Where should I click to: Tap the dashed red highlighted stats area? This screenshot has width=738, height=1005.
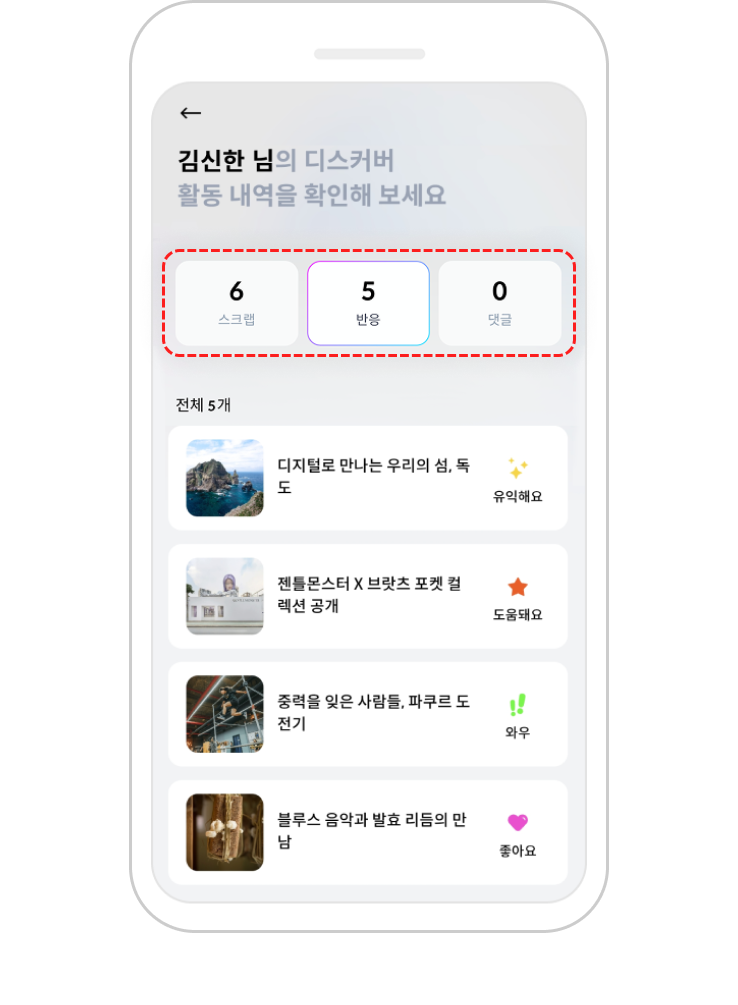(369, 302)
